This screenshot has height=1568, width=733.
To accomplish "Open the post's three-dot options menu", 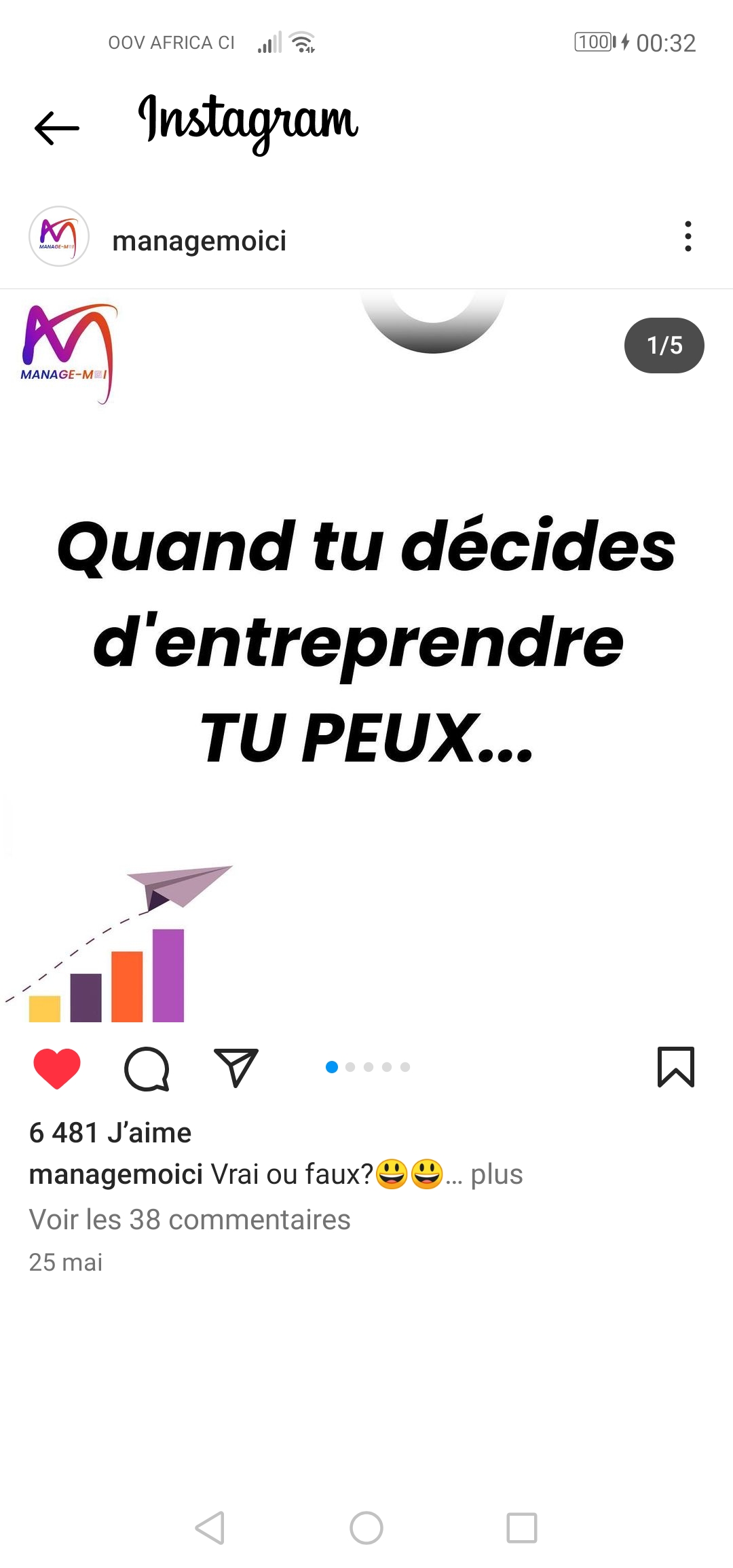I will coord(688,237).
